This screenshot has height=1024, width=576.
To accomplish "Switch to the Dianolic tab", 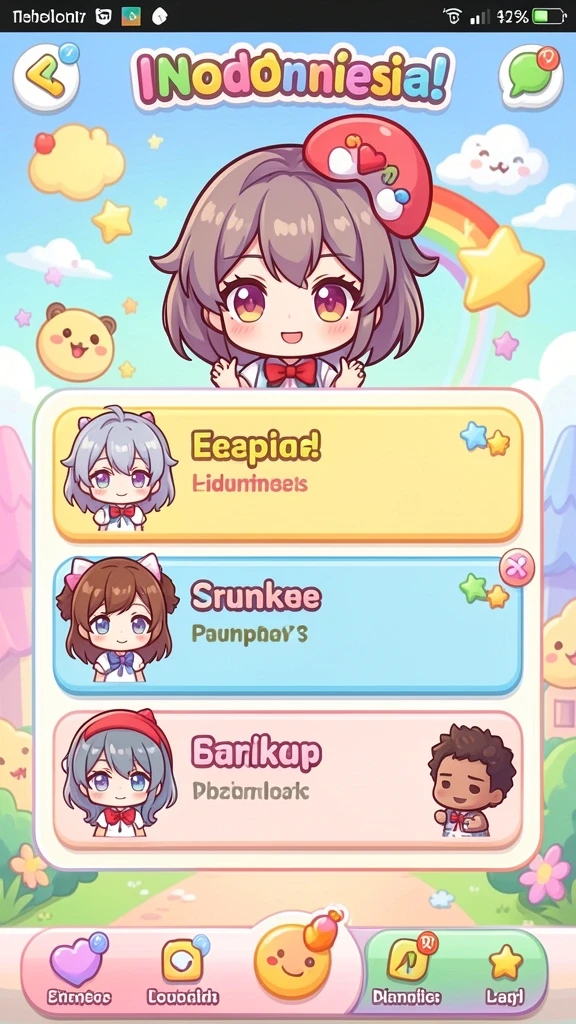I will coord(407,969).
